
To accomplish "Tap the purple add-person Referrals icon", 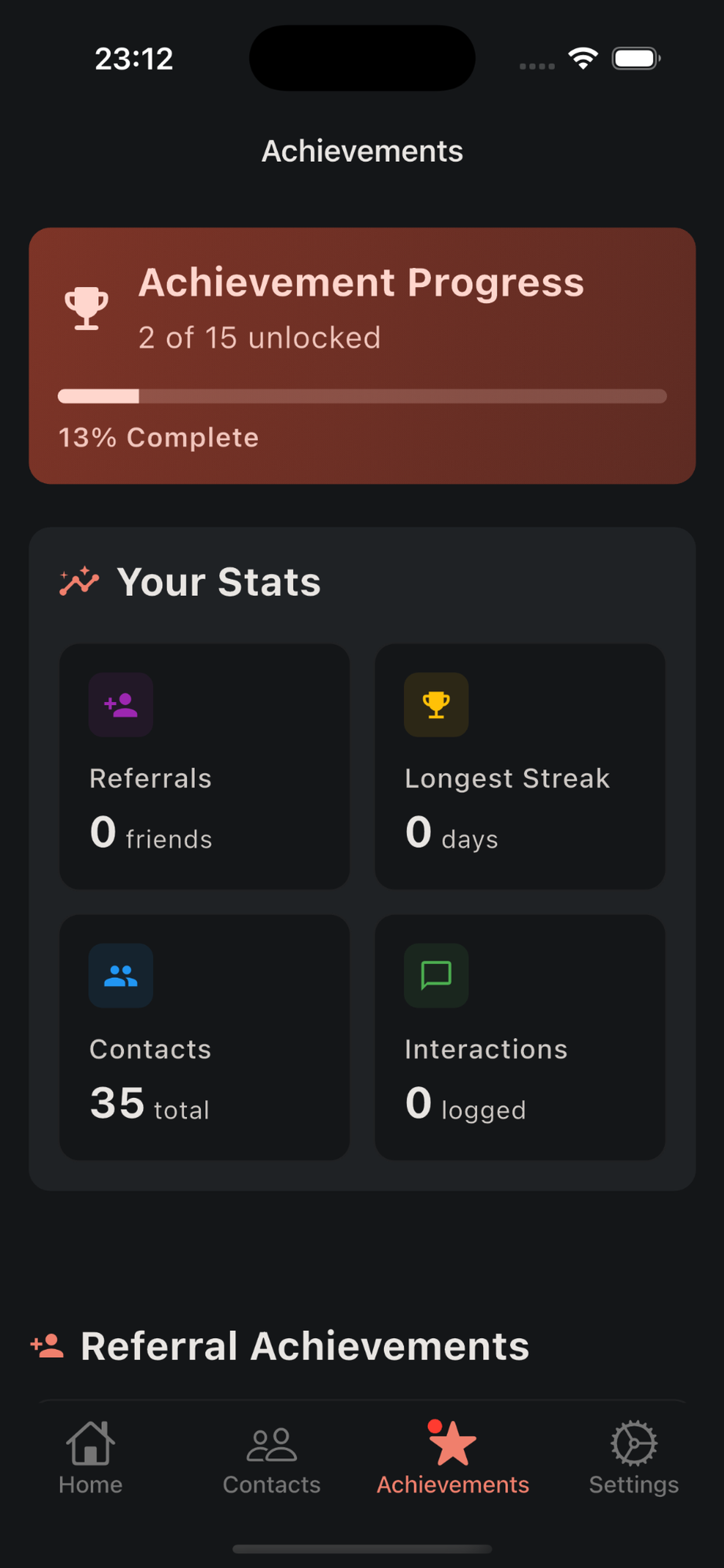I will (x=121, y=705).
